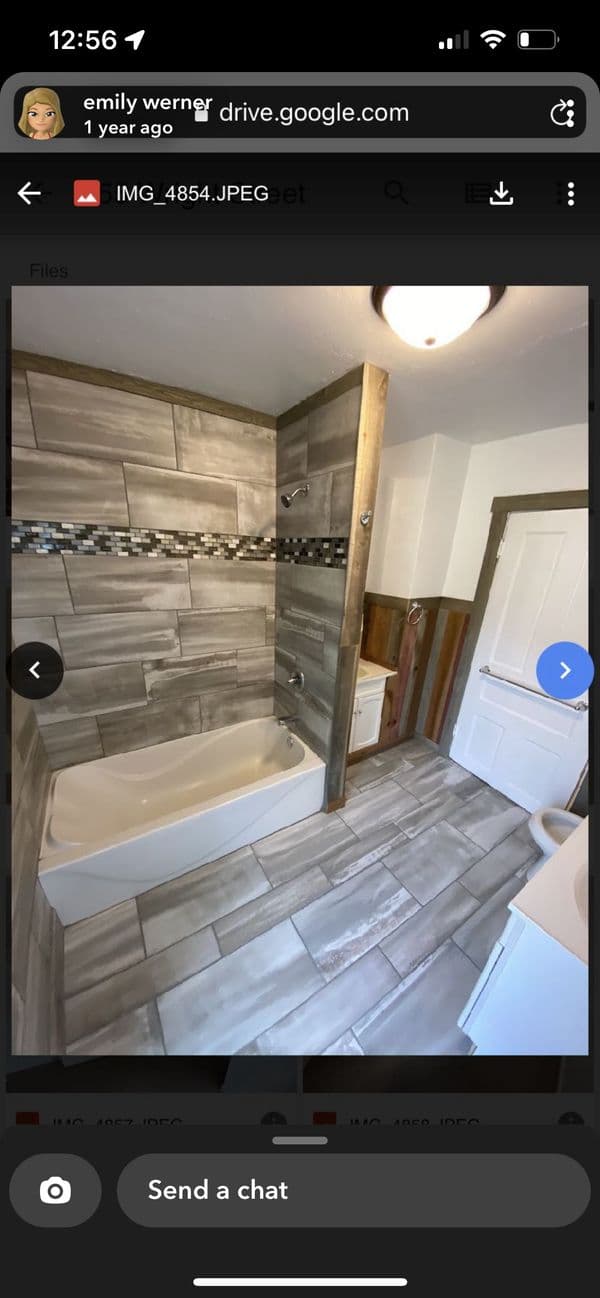This screenshot has height=1298, width=600.
Task: Show the previous image
Action: [35, 670]
